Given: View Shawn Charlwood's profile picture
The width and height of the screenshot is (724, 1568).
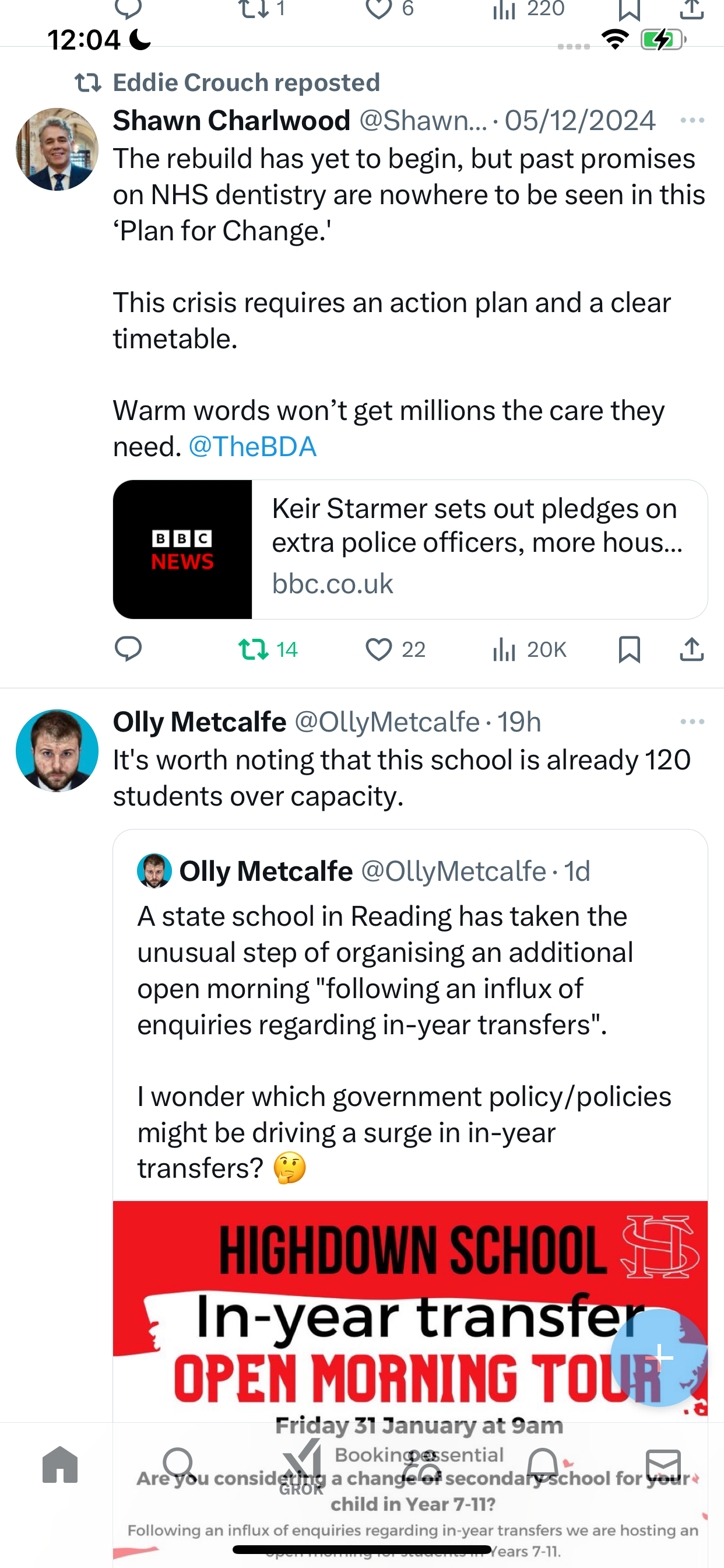Looking at the screenshot, I should [x=57, y=149].
